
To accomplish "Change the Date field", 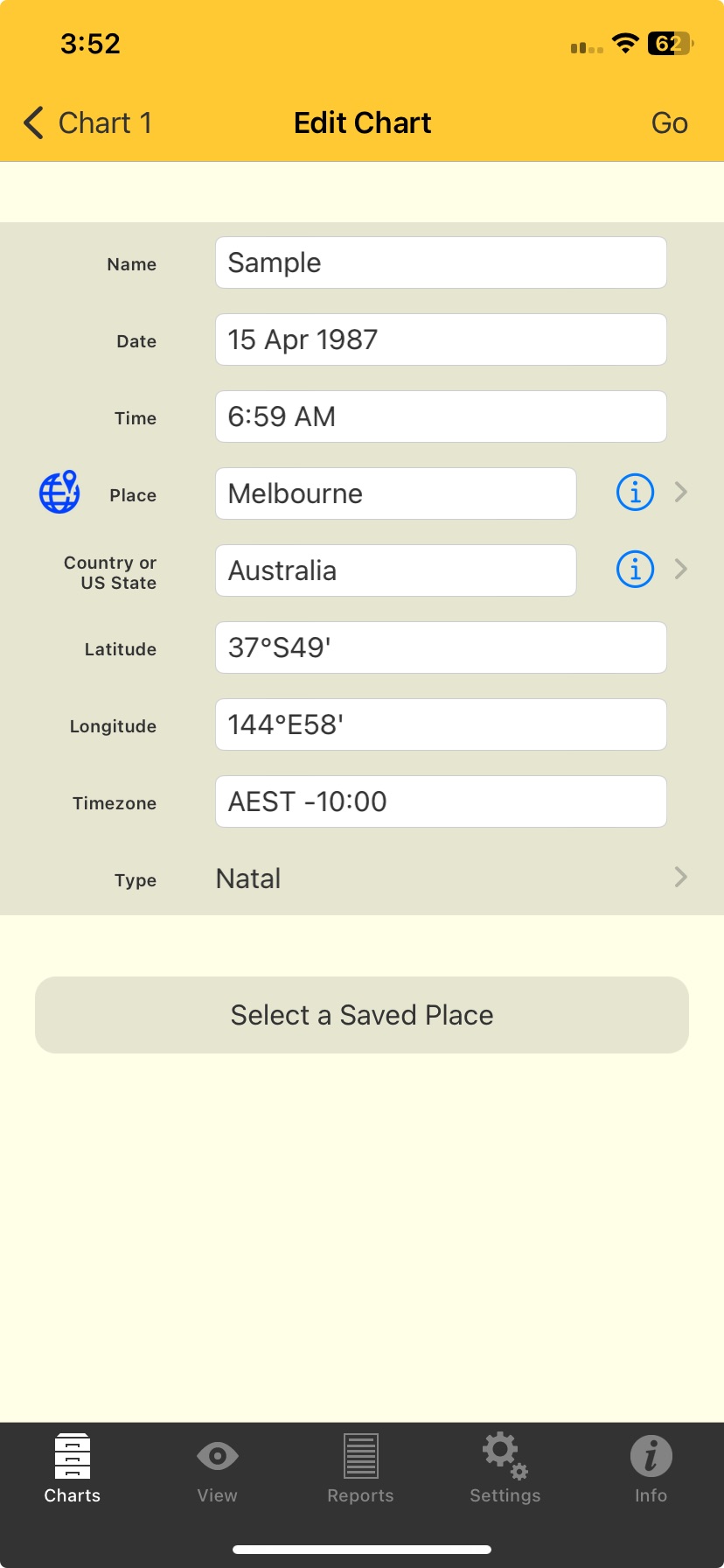I will pyautogui.click(x=441, y=339).
